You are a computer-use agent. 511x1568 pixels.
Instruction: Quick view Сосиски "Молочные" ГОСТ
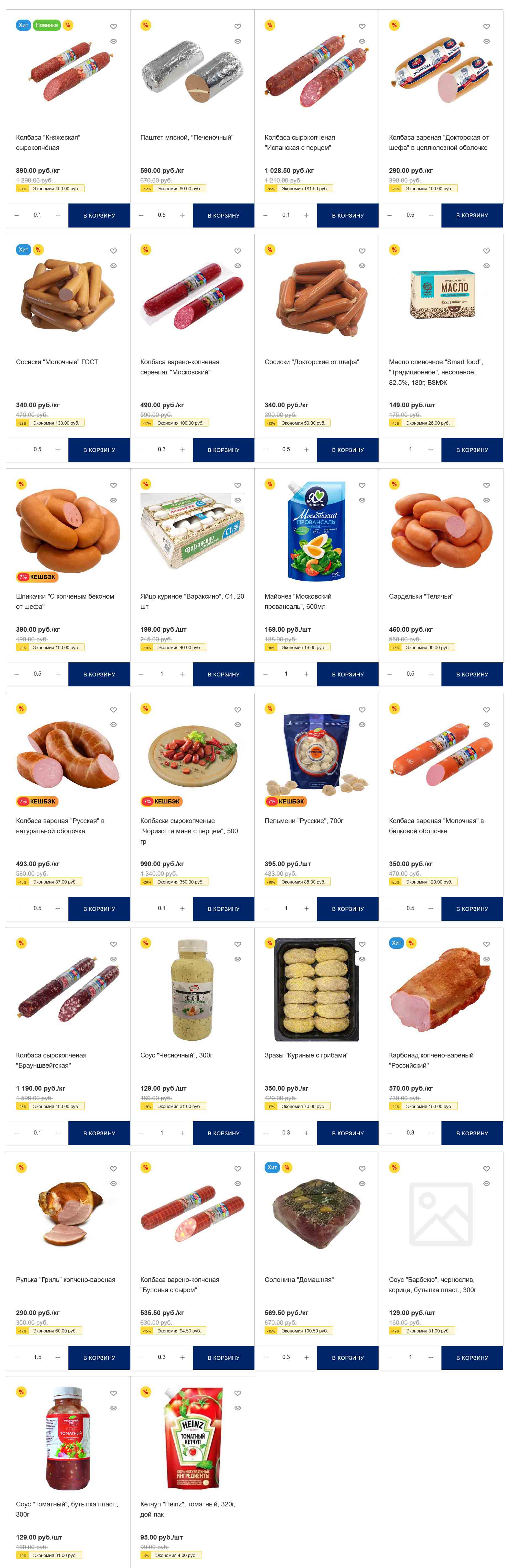(x=114, y=266)
